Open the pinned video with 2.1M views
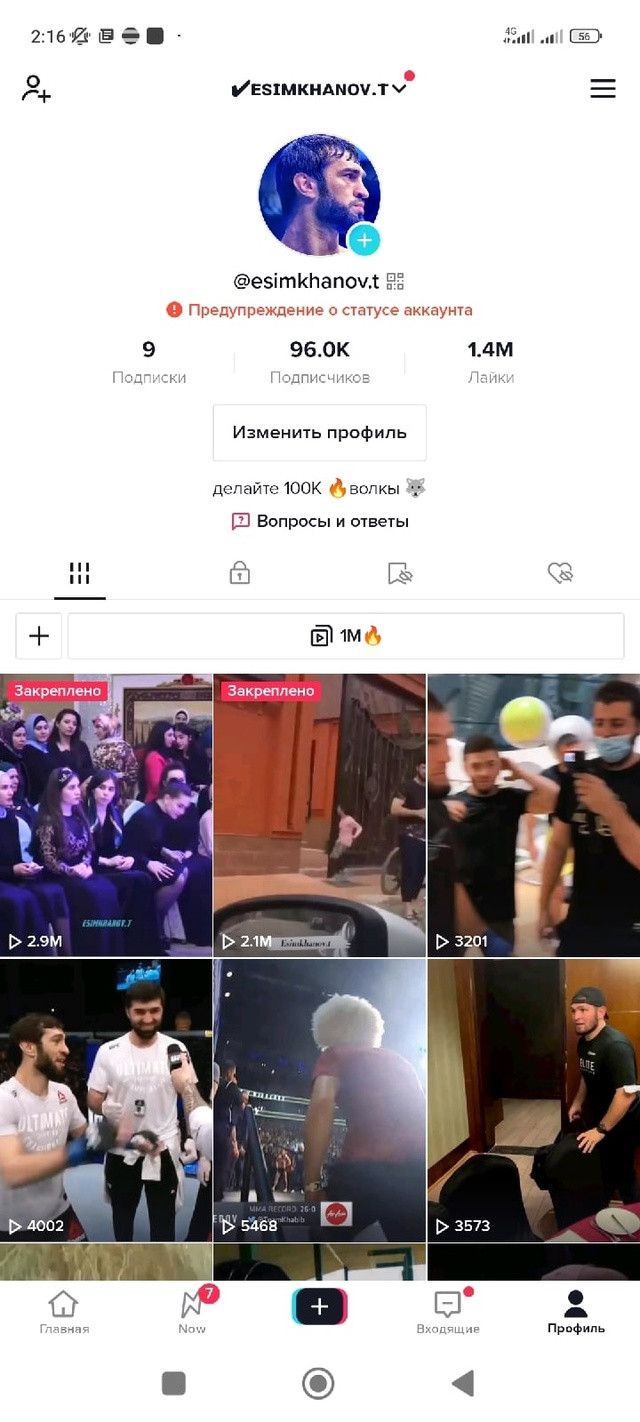The width and height of the screenshot is (640, 1422). pyautogui.click(x=320, y=815)
